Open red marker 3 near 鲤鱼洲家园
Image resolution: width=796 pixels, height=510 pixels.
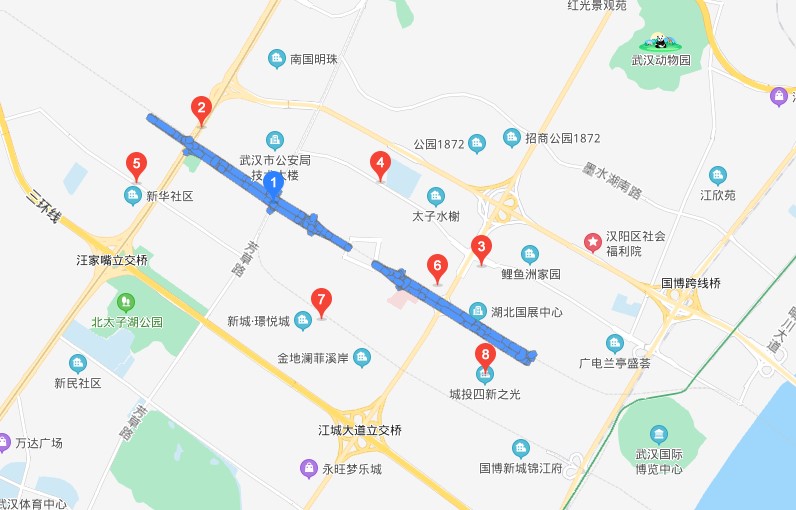[481, 248]
